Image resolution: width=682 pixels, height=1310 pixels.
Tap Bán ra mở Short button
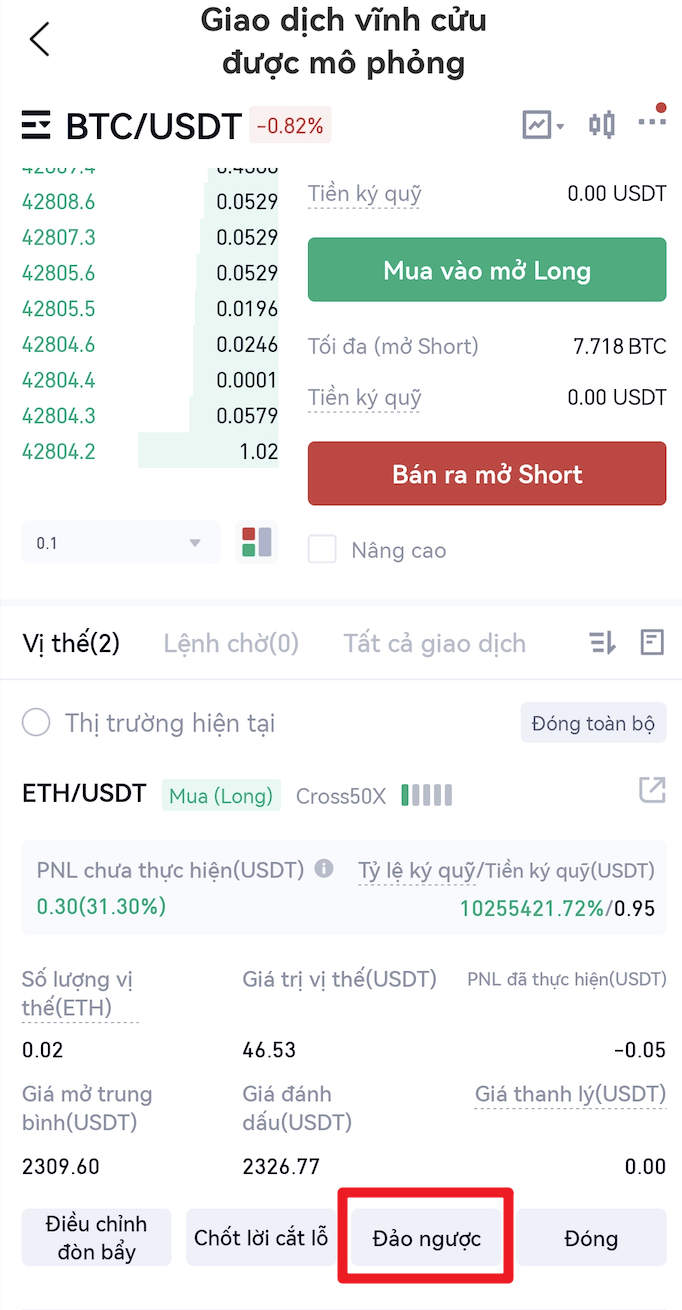(486, 474)
